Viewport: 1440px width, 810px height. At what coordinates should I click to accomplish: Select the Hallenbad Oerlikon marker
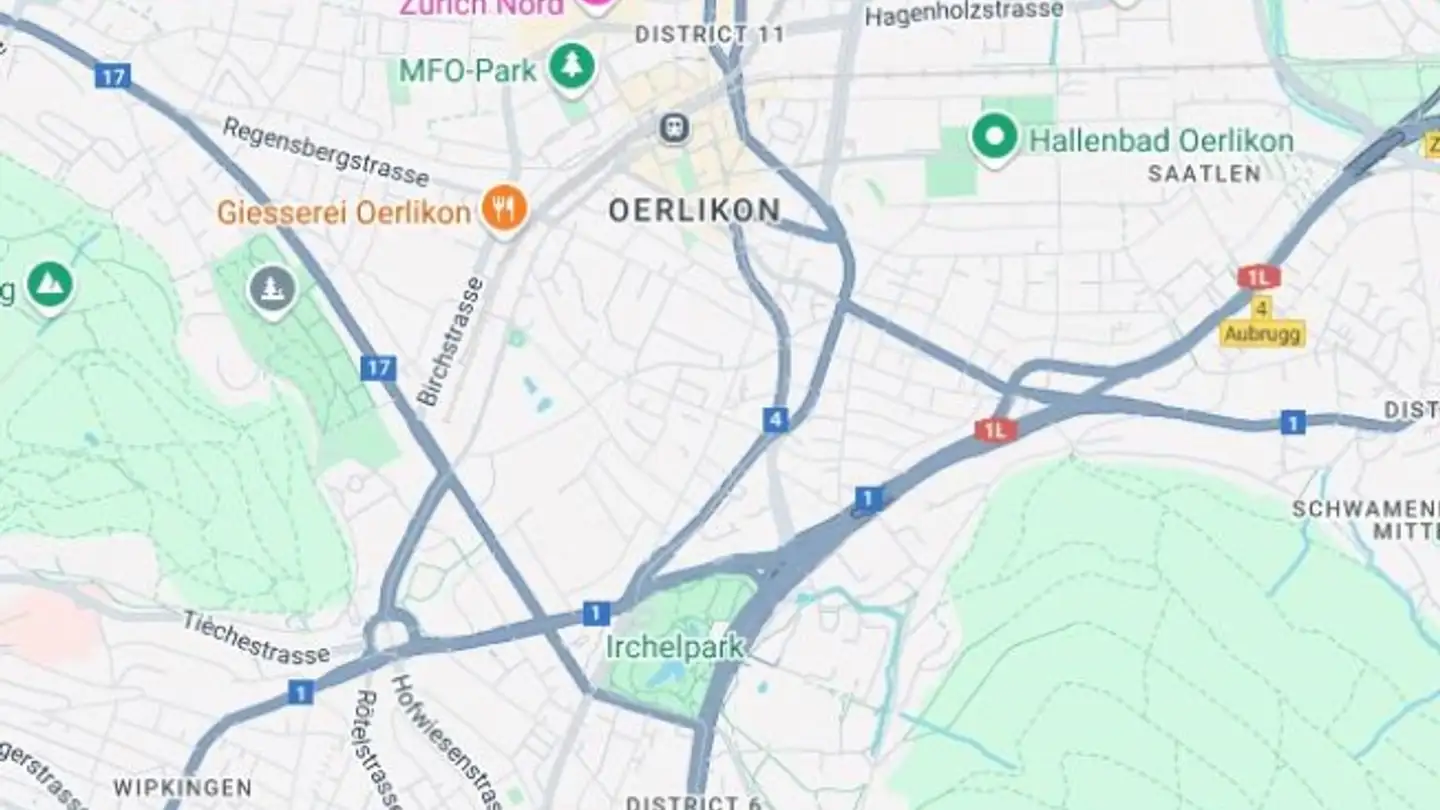(995, 137)
